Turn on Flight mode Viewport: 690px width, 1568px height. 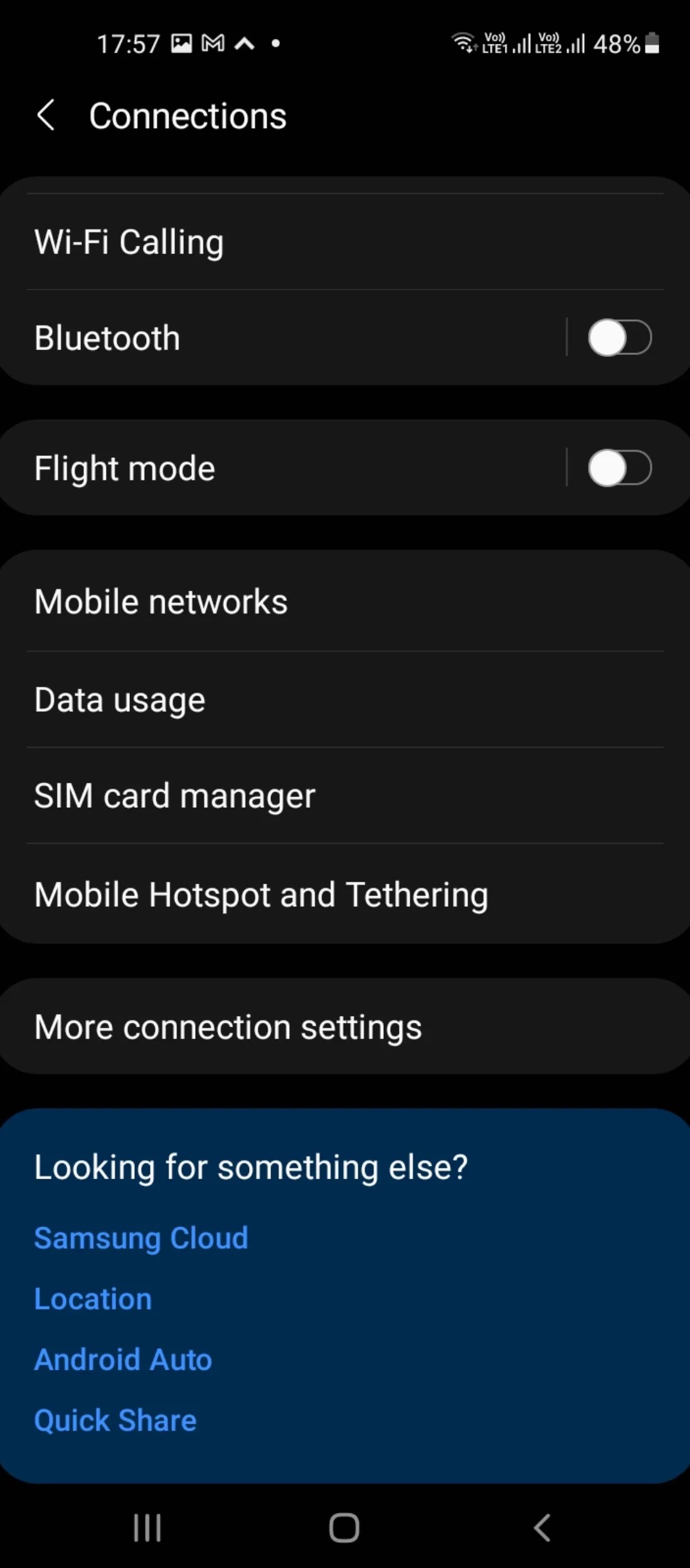pyautogui.click(x=618, y=467)
